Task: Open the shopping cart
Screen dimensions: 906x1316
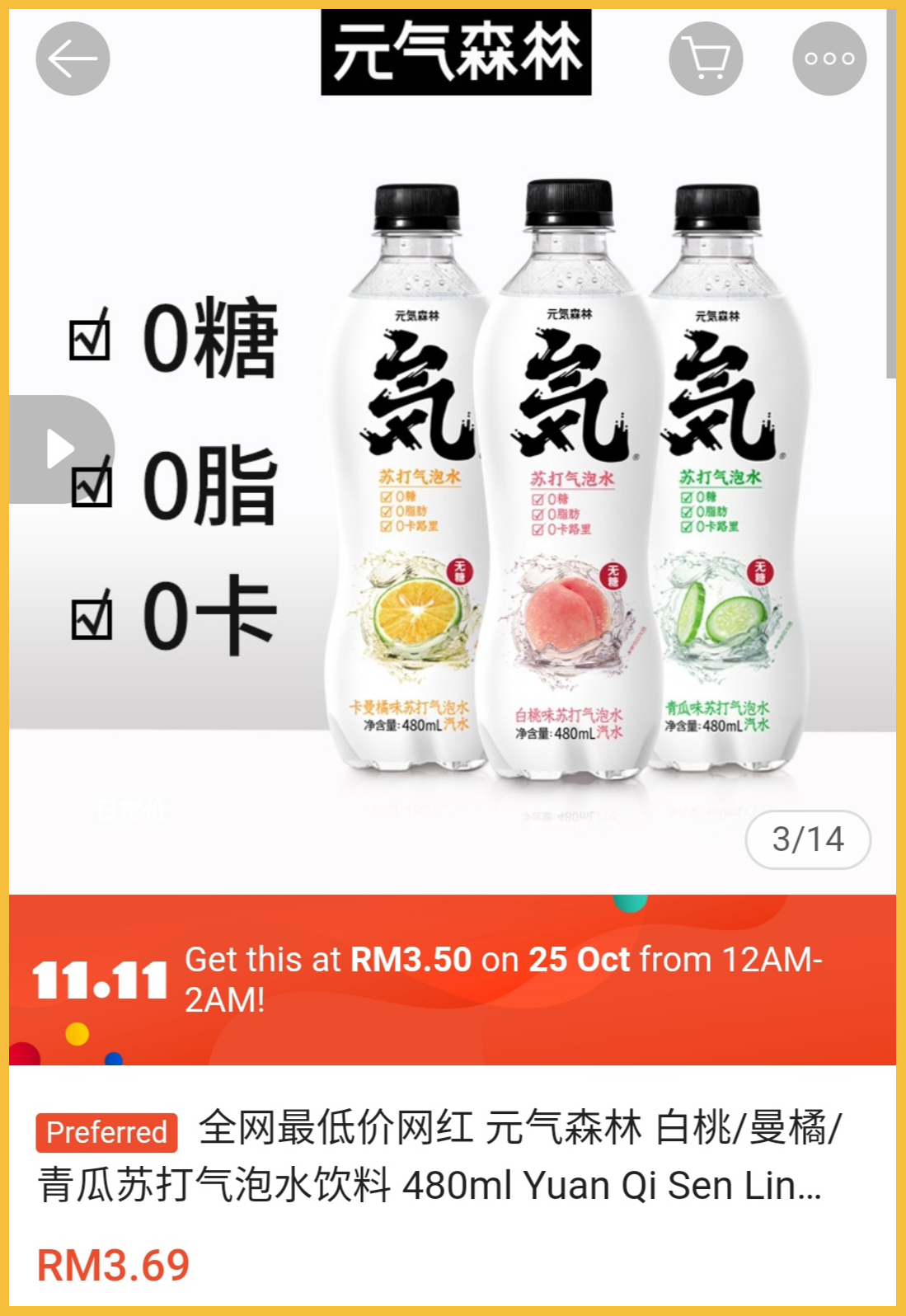Action: pyautogui.click(x=706, y=59)
